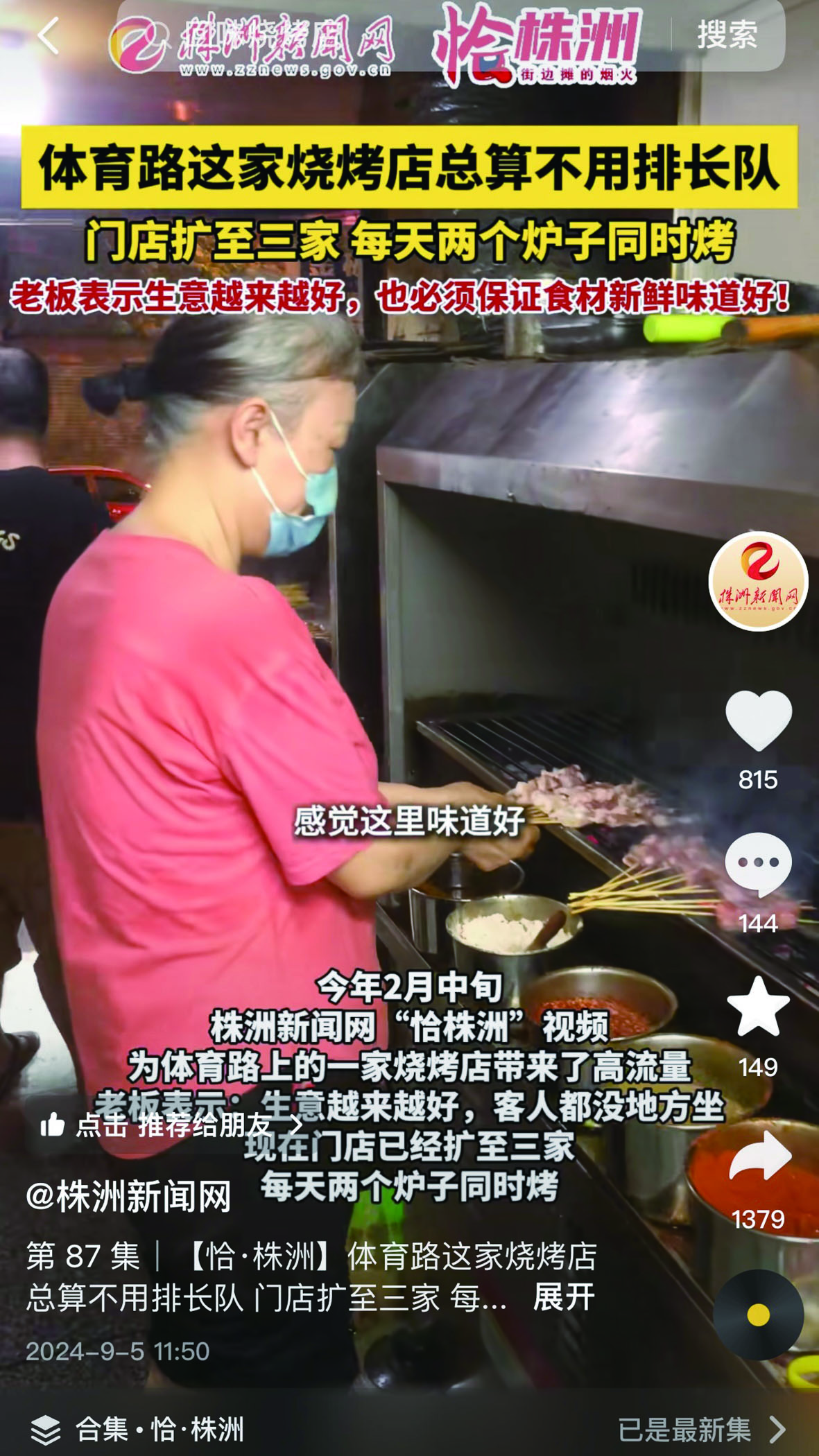Image resolution: width=819 pixels, height=1456 pixels.
Task: Open the comments with 144 replies
Action: coord(758,865)
